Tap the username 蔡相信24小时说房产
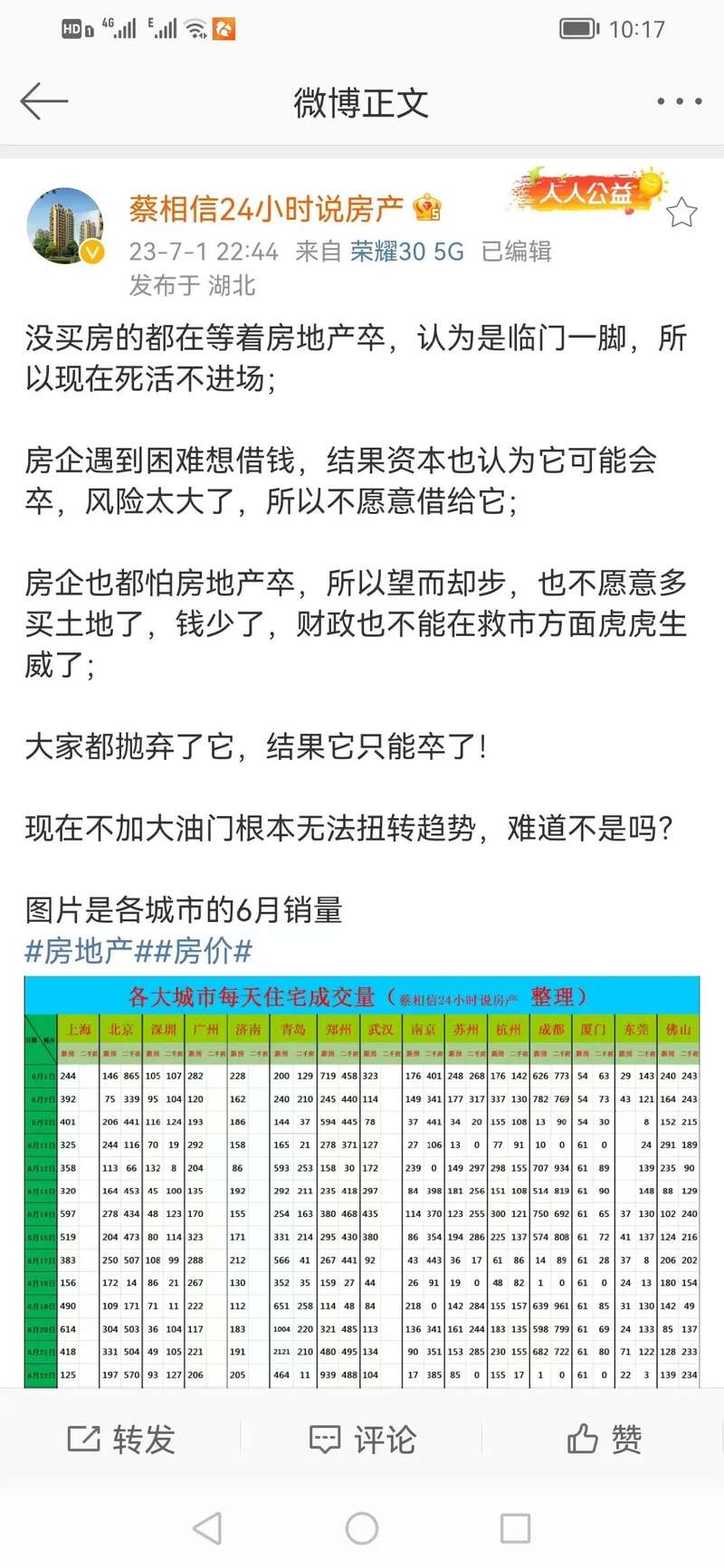724x1568 pixels. (x=266, y=209)
